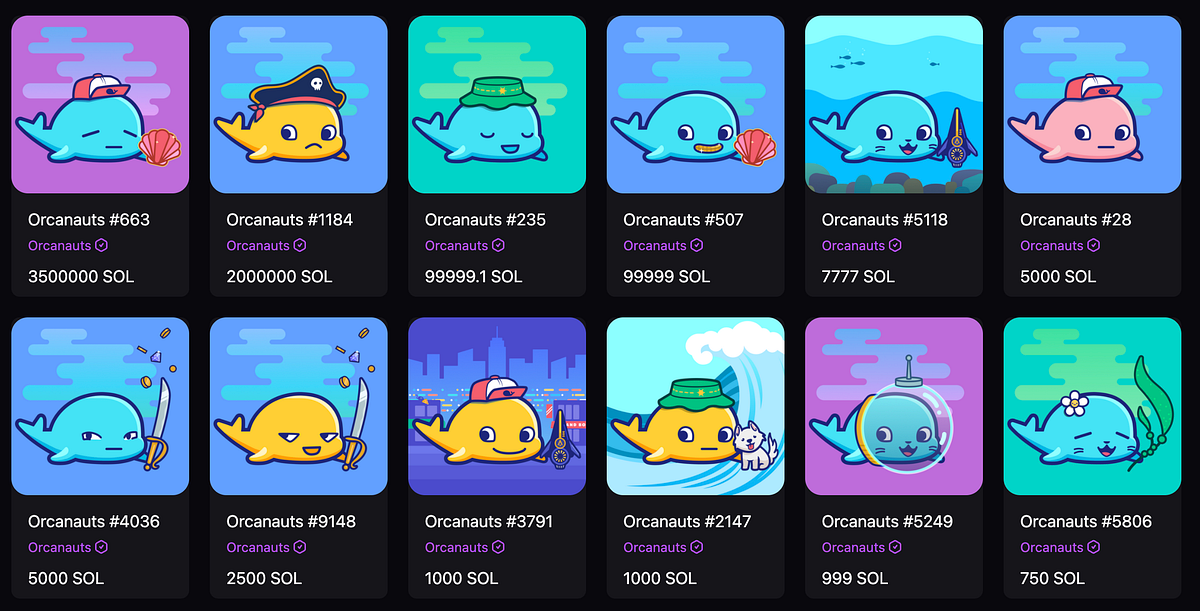
Task: Open Orcanauts #5806 listing
Action: click(1092, 407)
